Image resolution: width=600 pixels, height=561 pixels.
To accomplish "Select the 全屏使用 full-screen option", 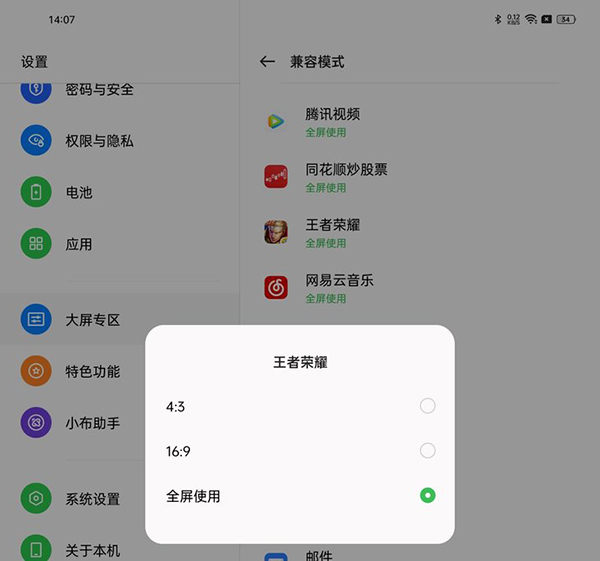I will pos(427,495).
